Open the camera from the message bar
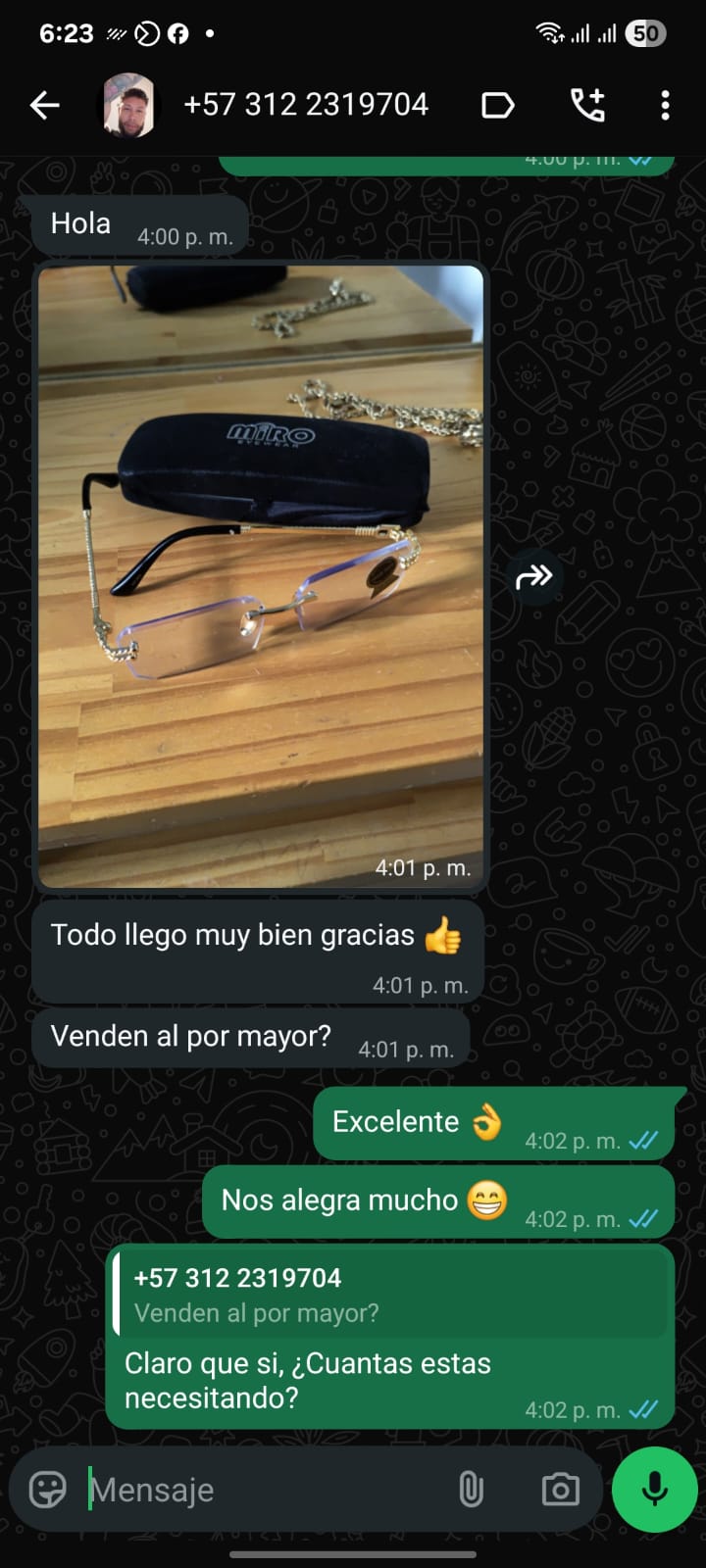The height and width of the screenshot is (1568, 706). pyautogui.click(x=559, y=1490)
